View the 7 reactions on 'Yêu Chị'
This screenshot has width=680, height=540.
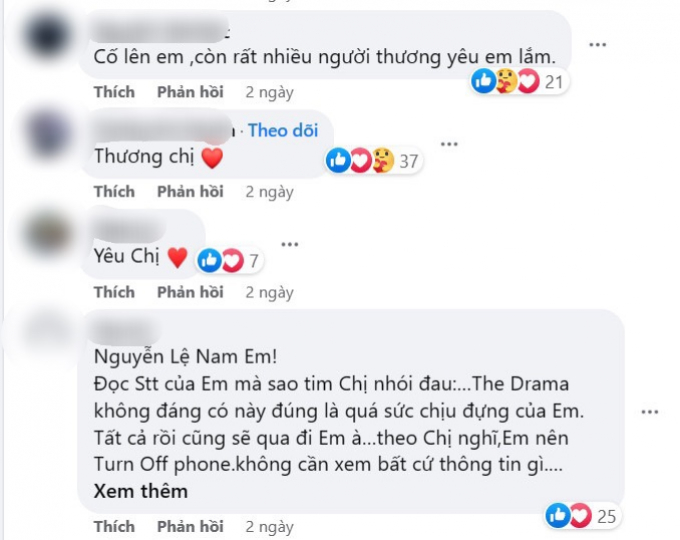229,261
